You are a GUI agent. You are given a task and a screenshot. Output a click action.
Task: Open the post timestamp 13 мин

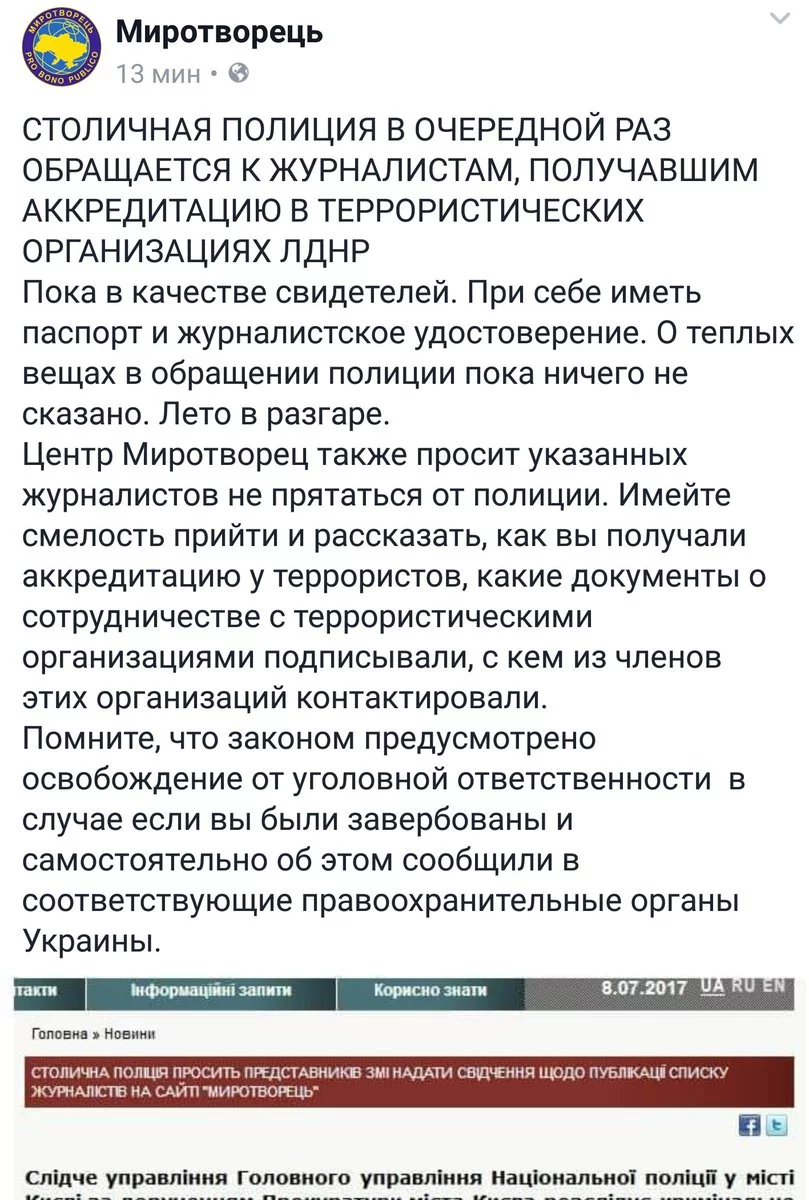(159, 73)
